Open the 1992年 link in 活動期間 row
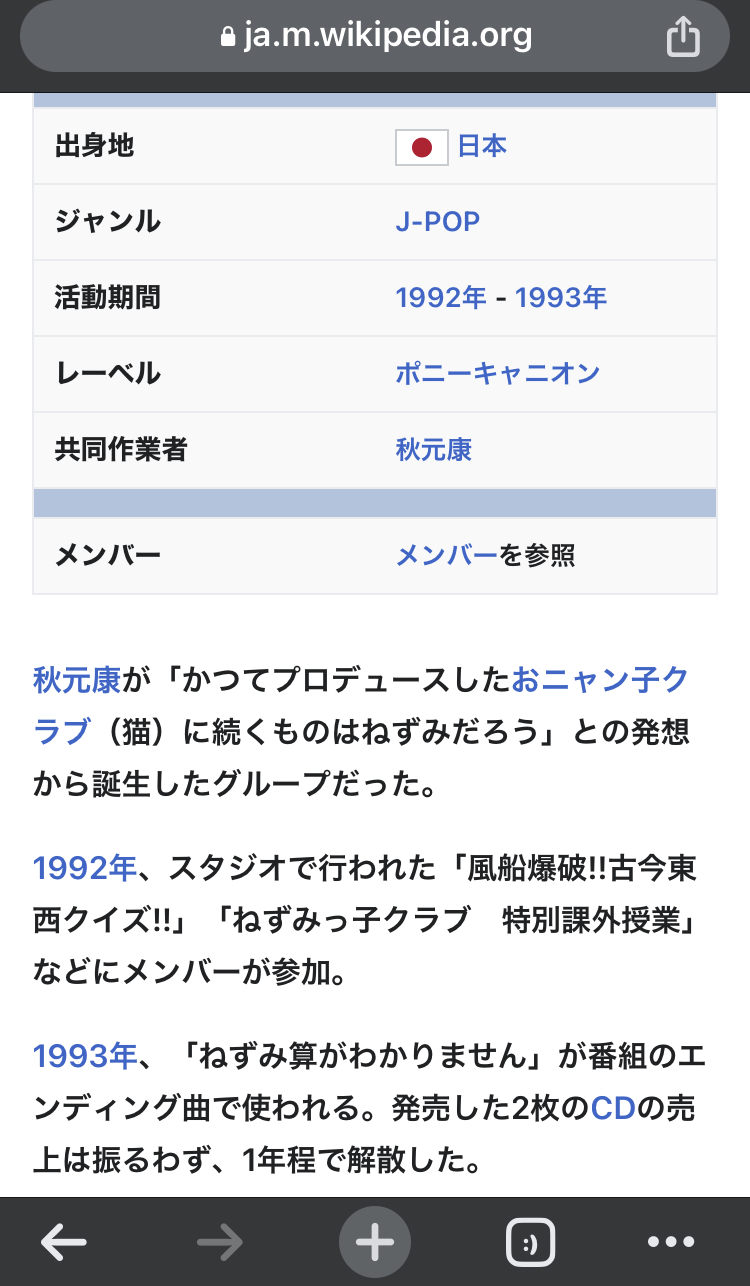750x1286 pixels. [441, 298]
